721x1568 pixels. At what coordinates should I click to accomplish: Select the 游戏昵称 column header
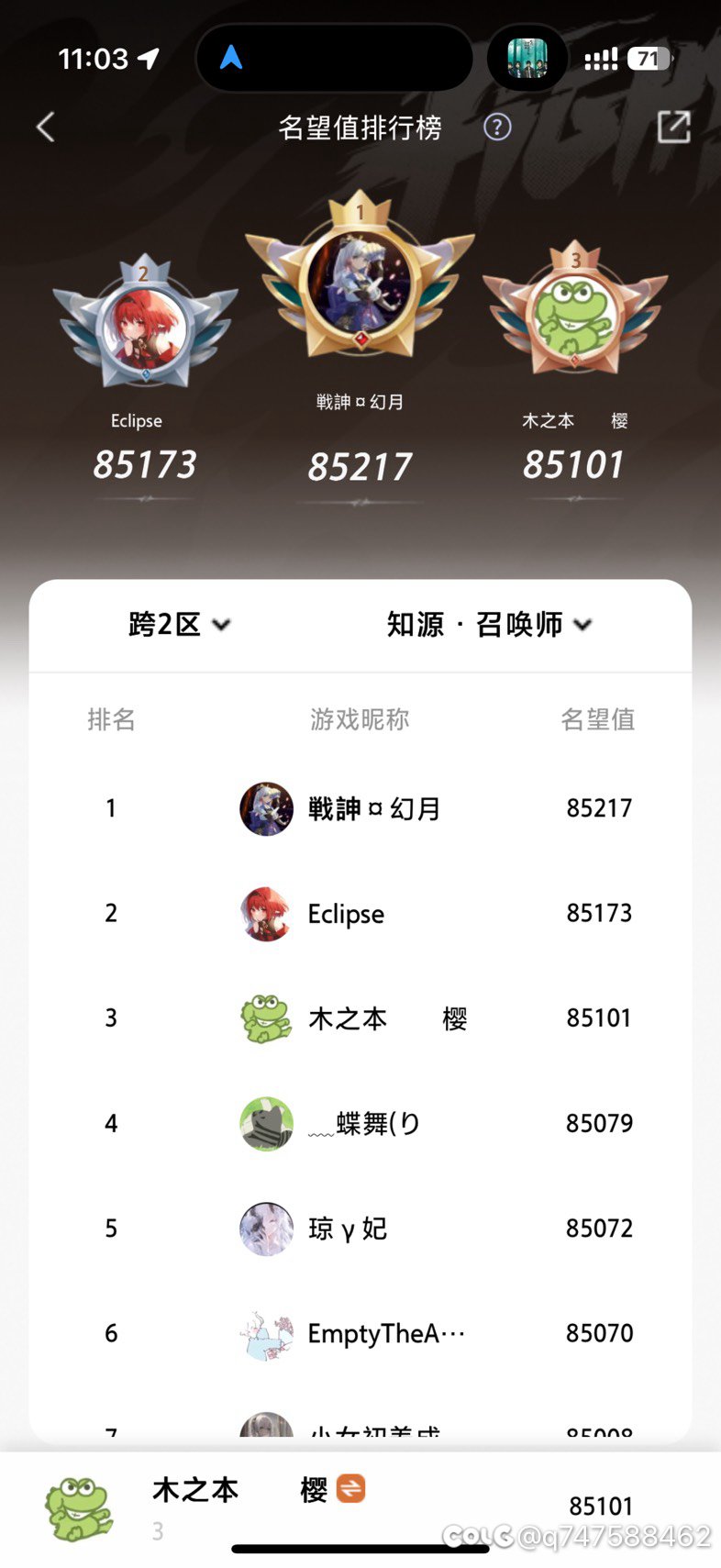[358, 720]
